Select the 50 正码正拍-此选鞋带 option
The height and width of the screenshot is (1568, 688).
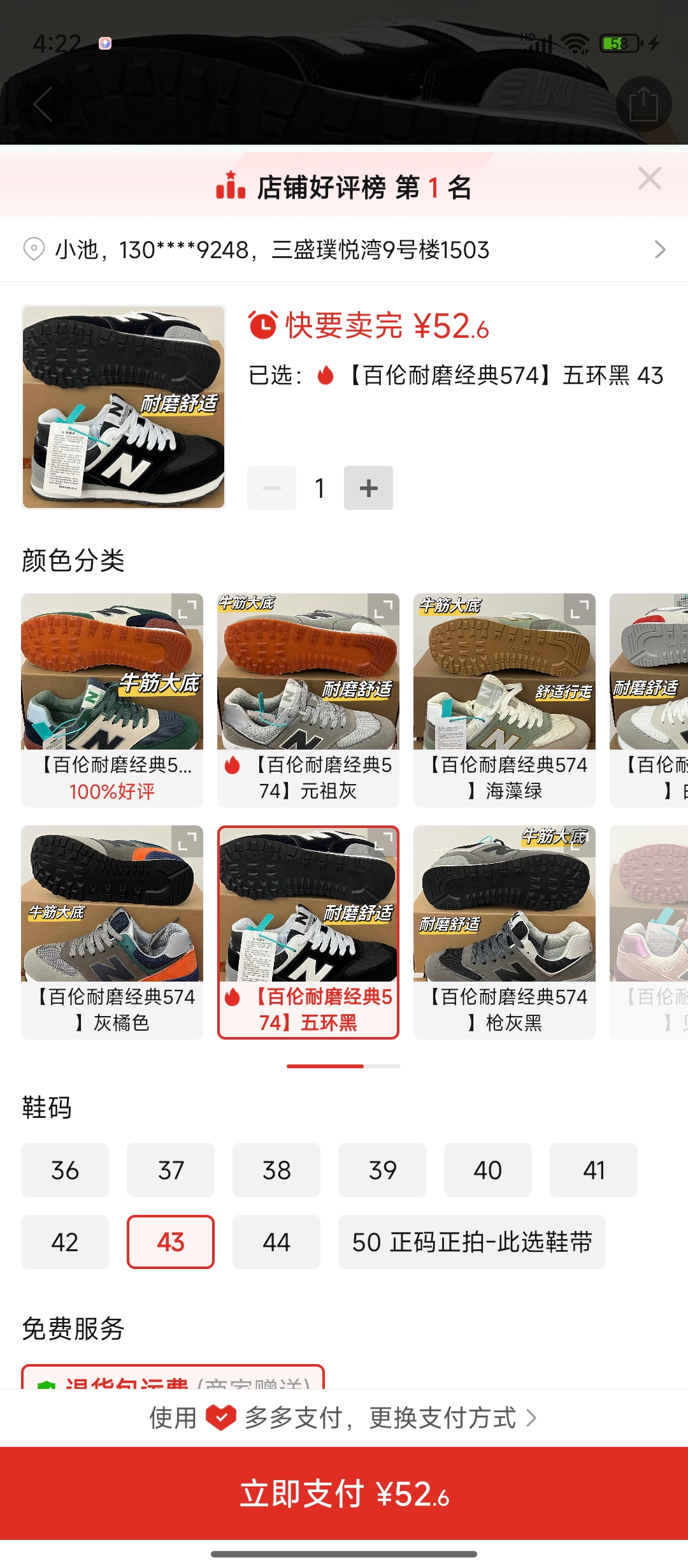click(x=471, y=1242)
